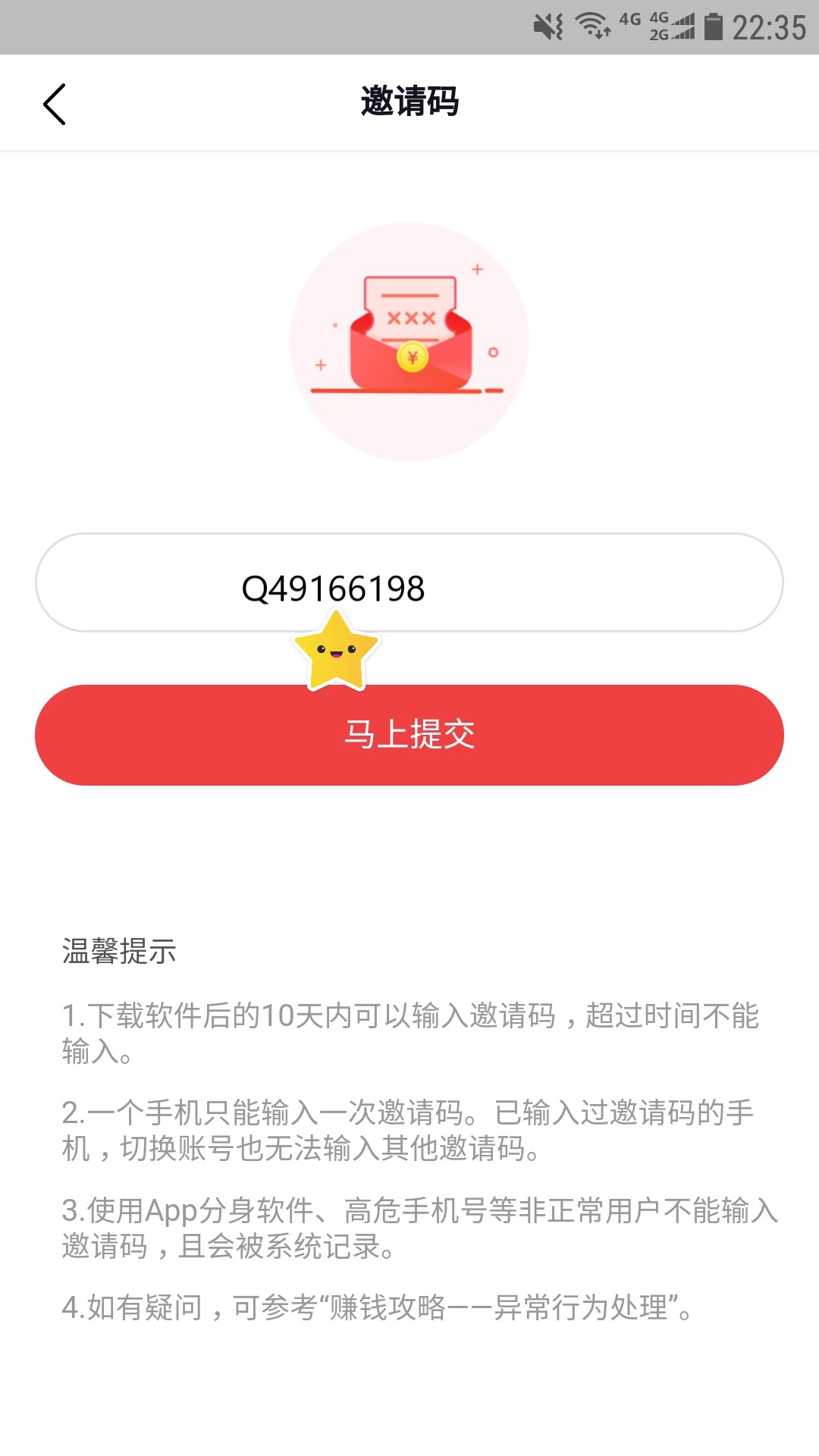
Task: Tap the invitation code field containing Q49166198
Action: (x=409, y=582)
